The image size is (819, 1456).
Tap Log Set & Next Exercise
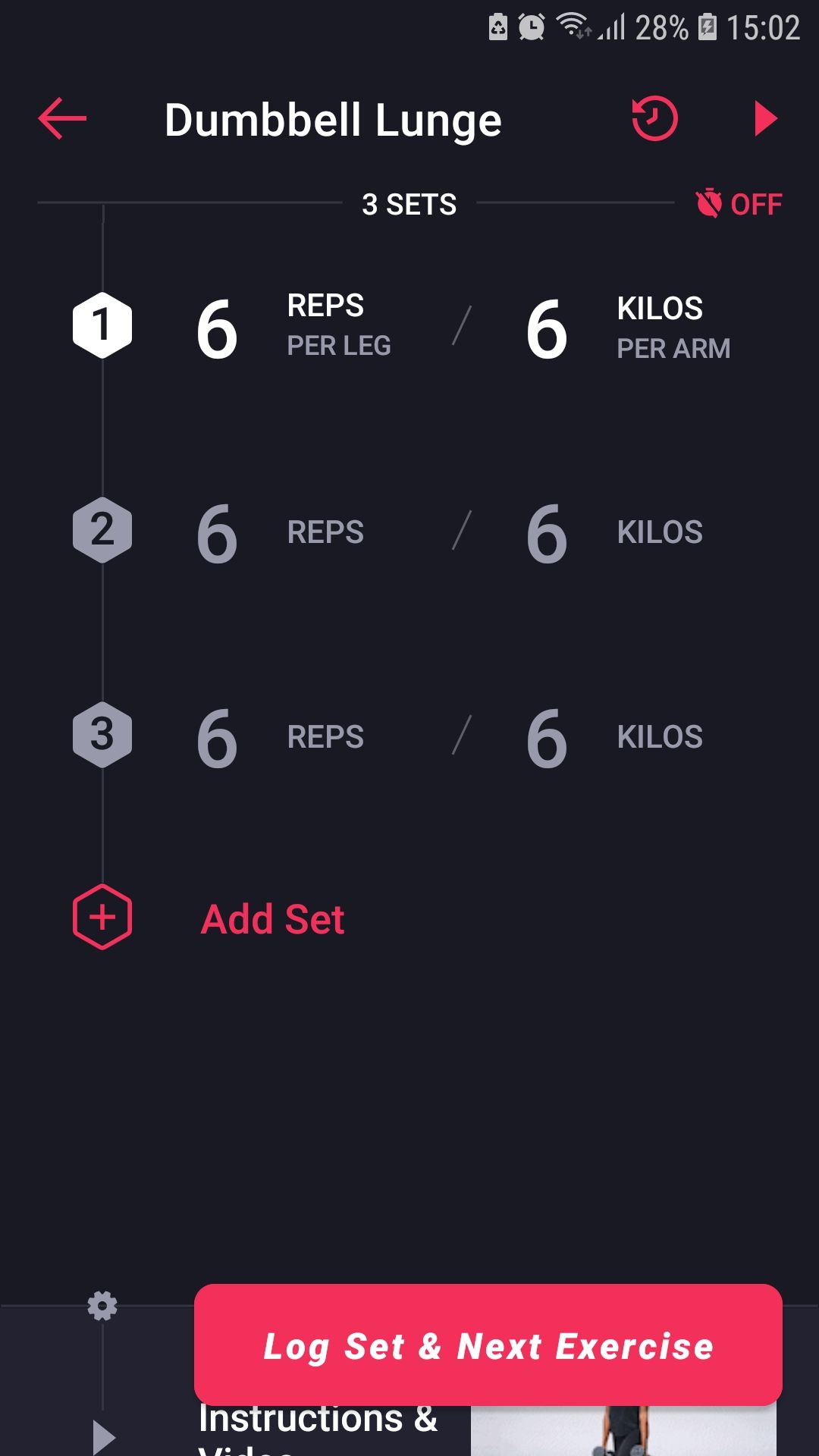coord(488,1345)
